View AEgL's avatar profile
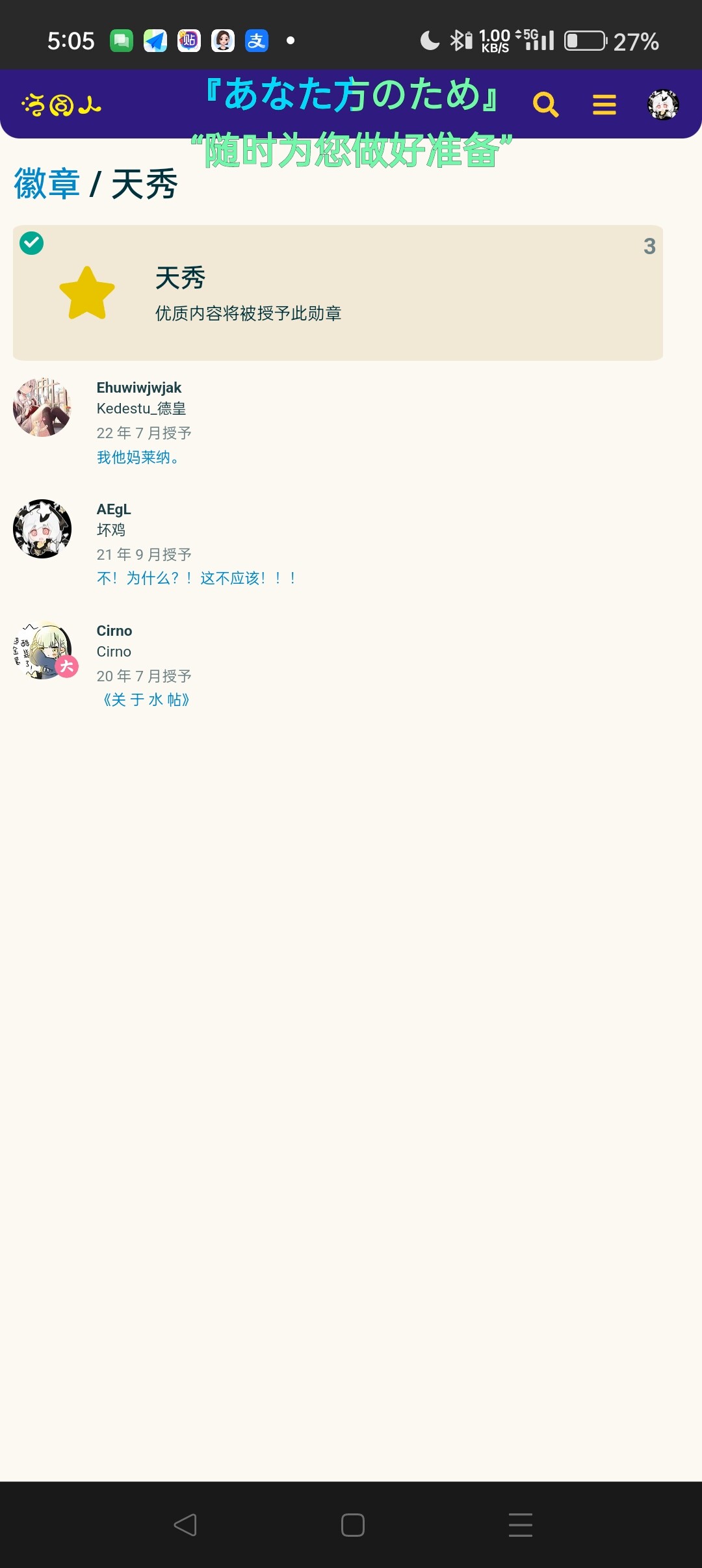Image resolution: width=702 pixels, height=1568 pixels. (42, 529)
